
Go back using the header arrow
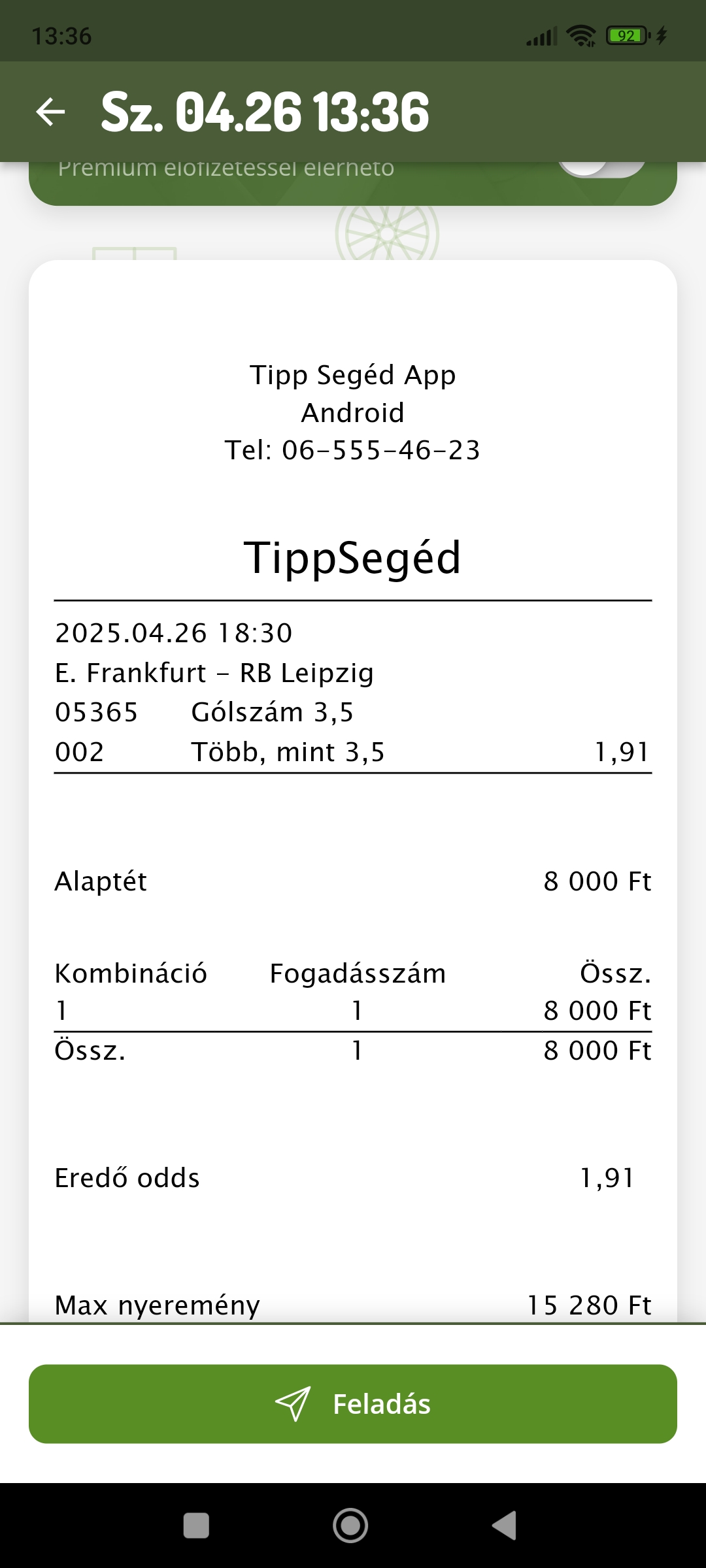(x=50, y=112)
